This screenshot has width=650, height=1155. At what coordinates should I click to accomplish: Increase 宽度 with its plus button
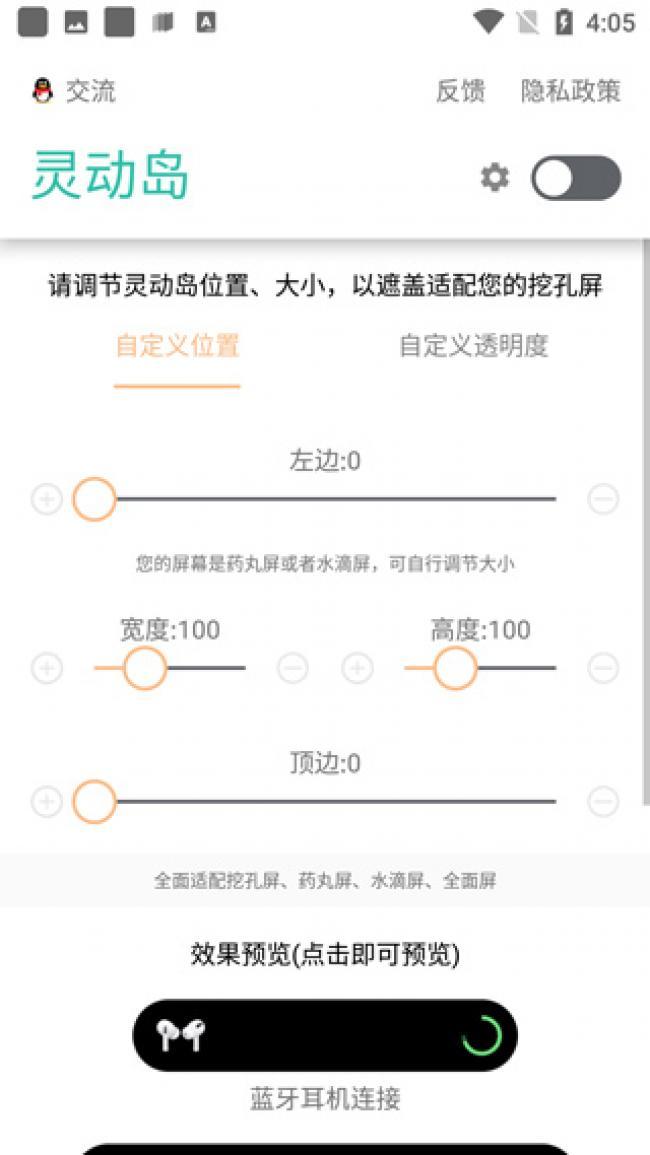pyautogui.click(x=47, y=669)
